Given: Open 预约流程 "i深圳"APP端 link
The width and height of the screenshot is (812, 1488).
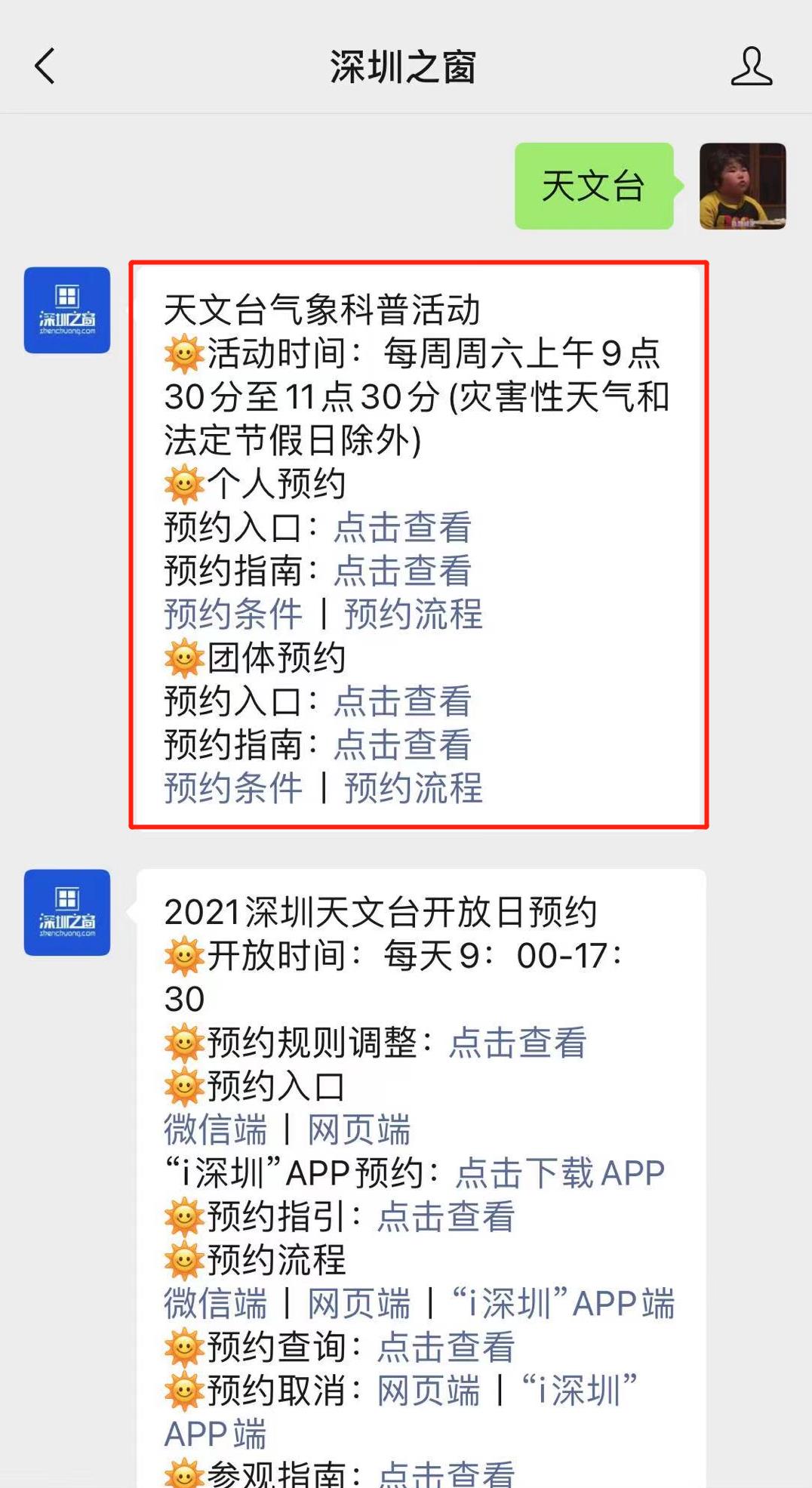Looking at the screenshot, I should coord(563,1304).
